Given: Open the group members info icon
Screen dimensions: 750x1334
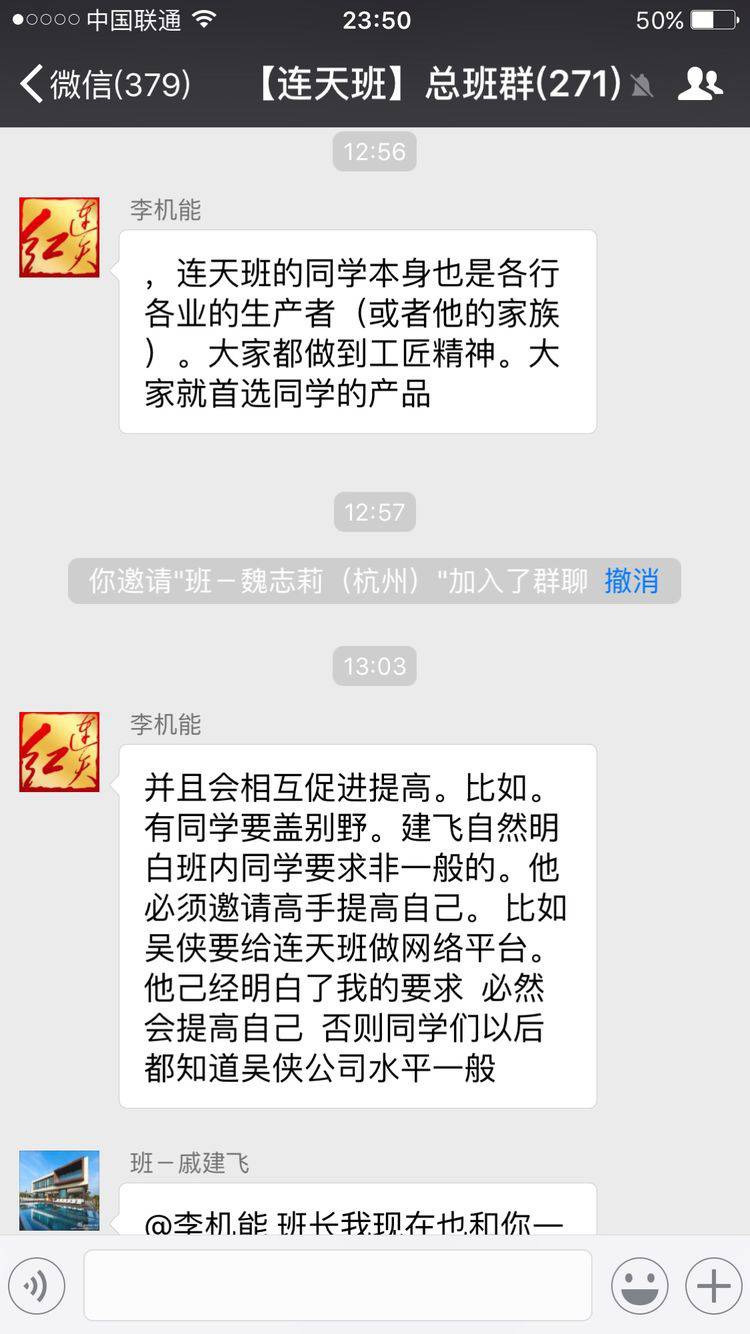Looking at the screenshot, I should [700, 84].
